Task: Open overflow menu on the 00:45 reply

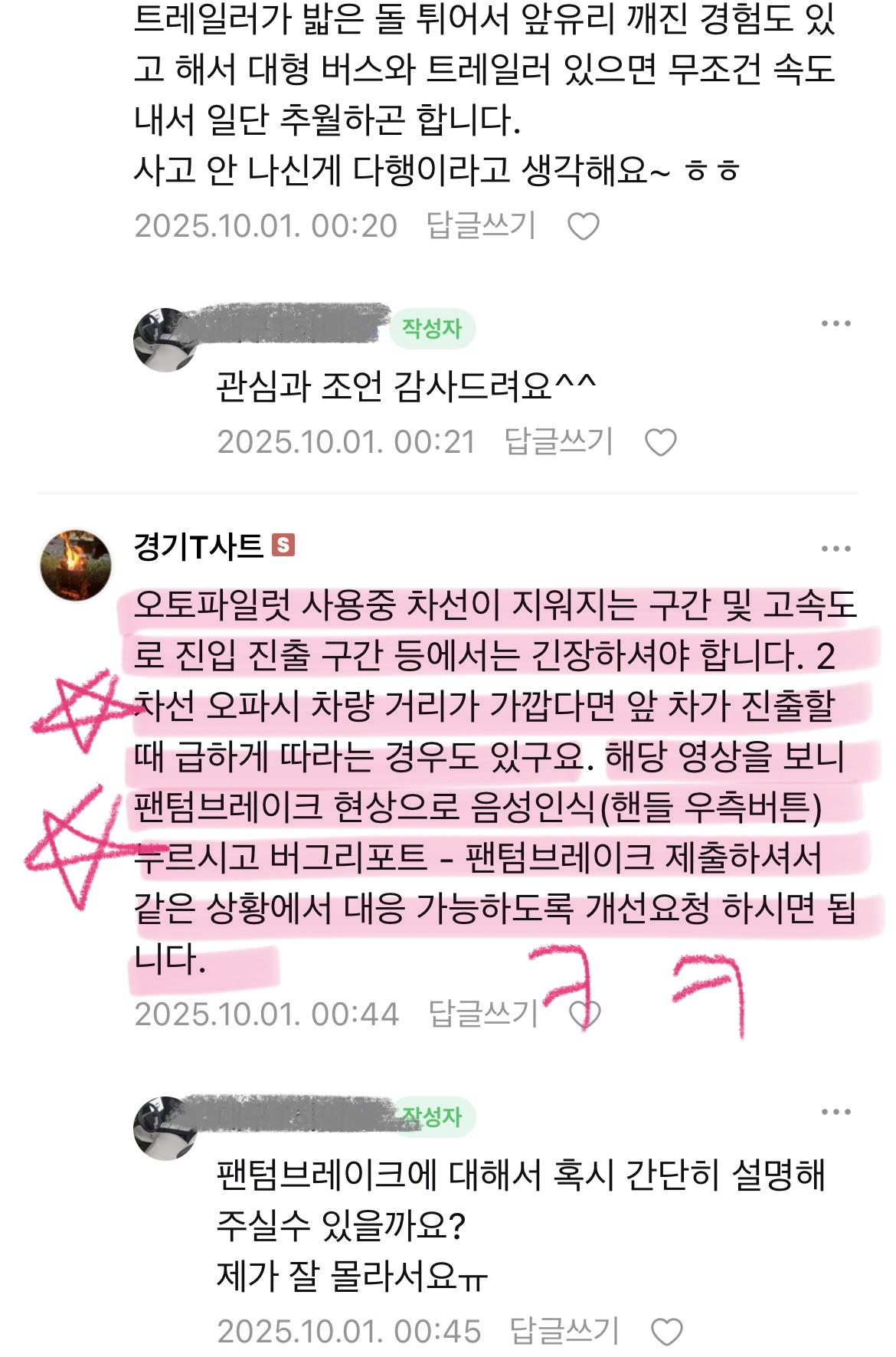Action: pyautogui.click(x=836, y=1113)
